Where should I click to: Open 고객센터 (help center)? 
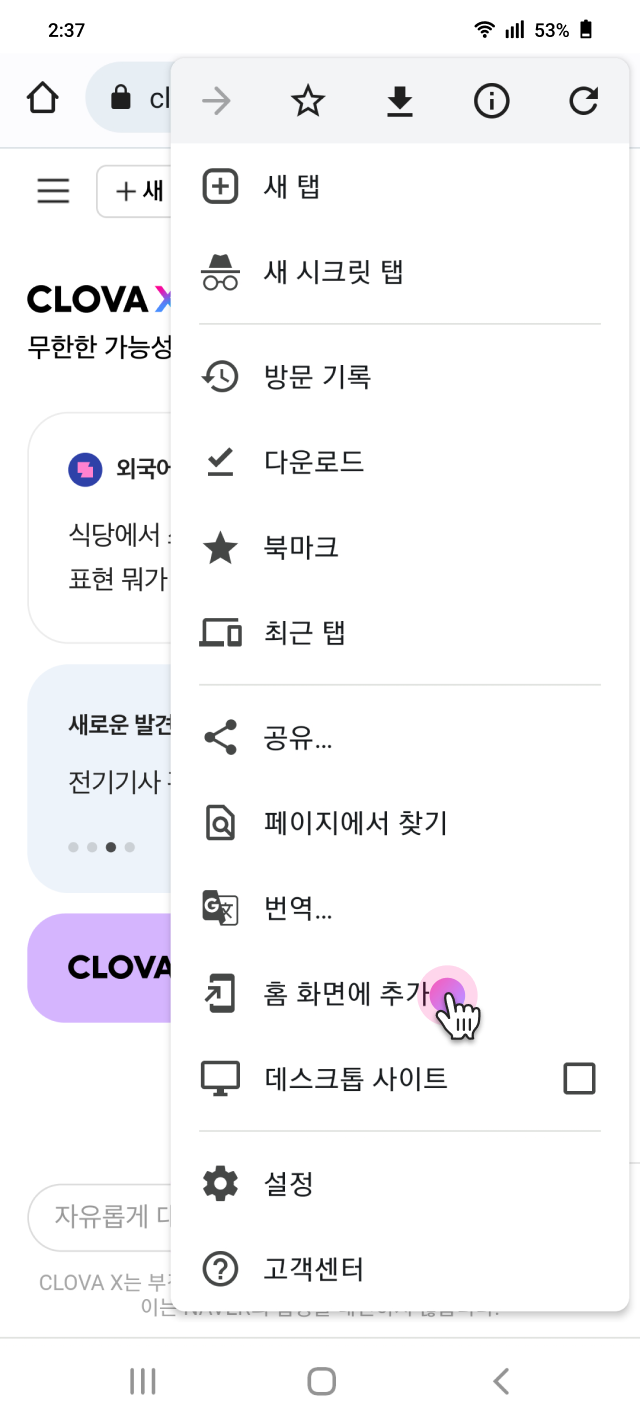coord(313,1270)
